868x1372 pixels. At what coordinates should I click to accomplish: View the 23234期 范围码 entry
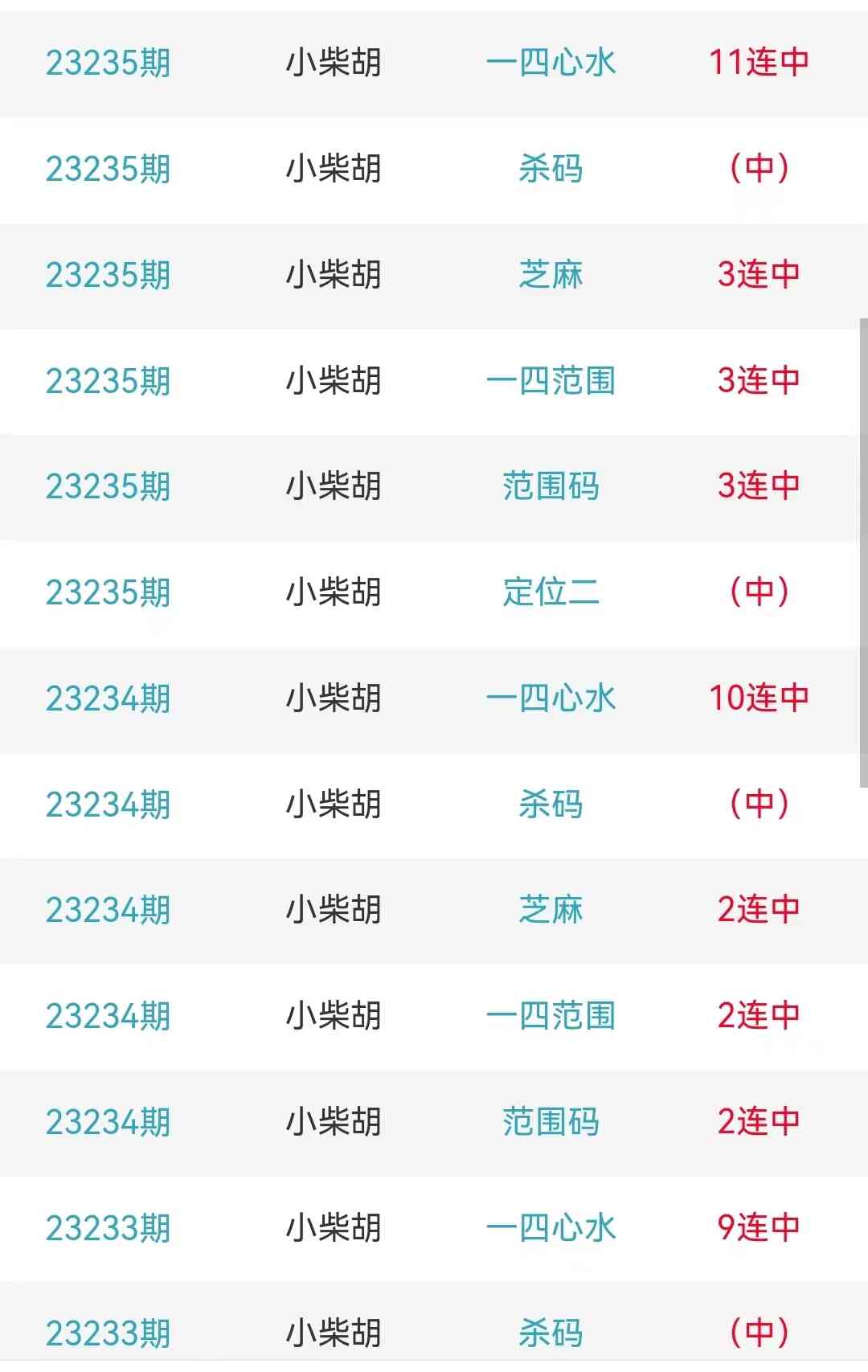[551, 1122]
